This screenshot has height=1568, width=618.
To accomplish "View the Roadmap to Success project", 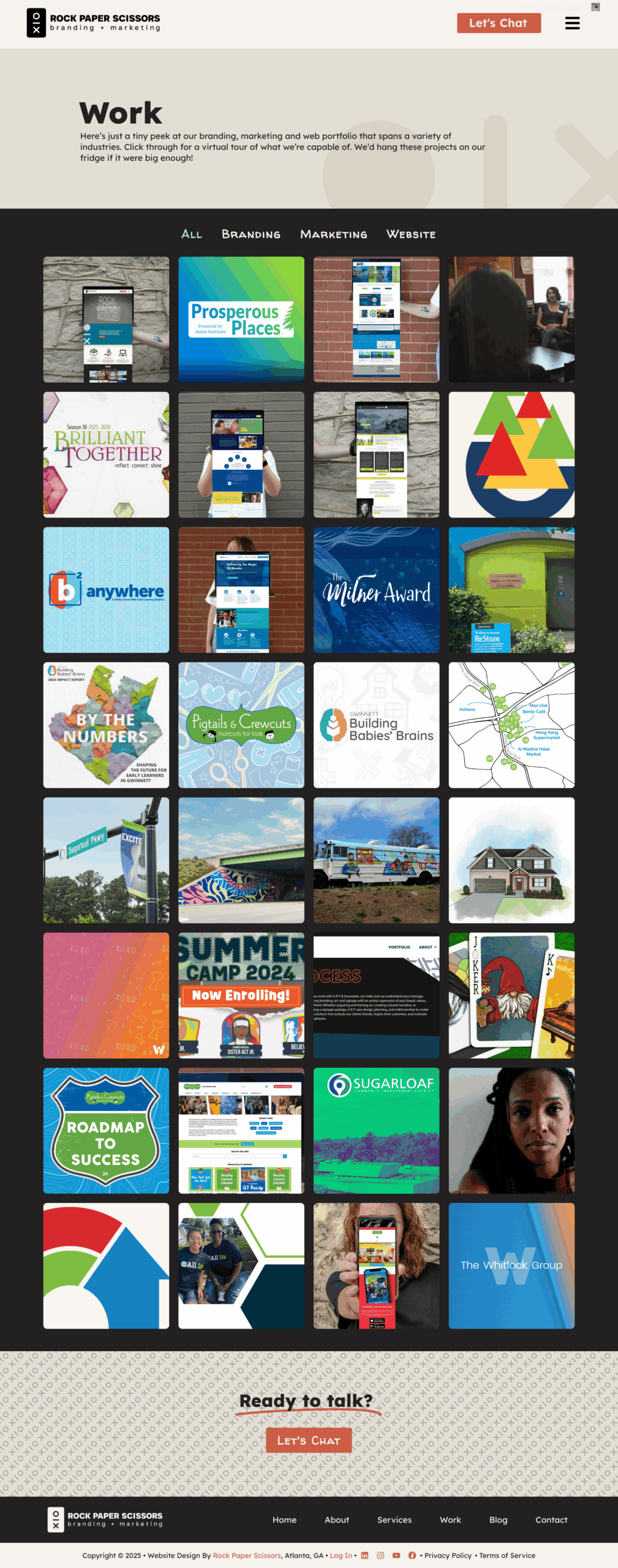I will (106, 1131).
